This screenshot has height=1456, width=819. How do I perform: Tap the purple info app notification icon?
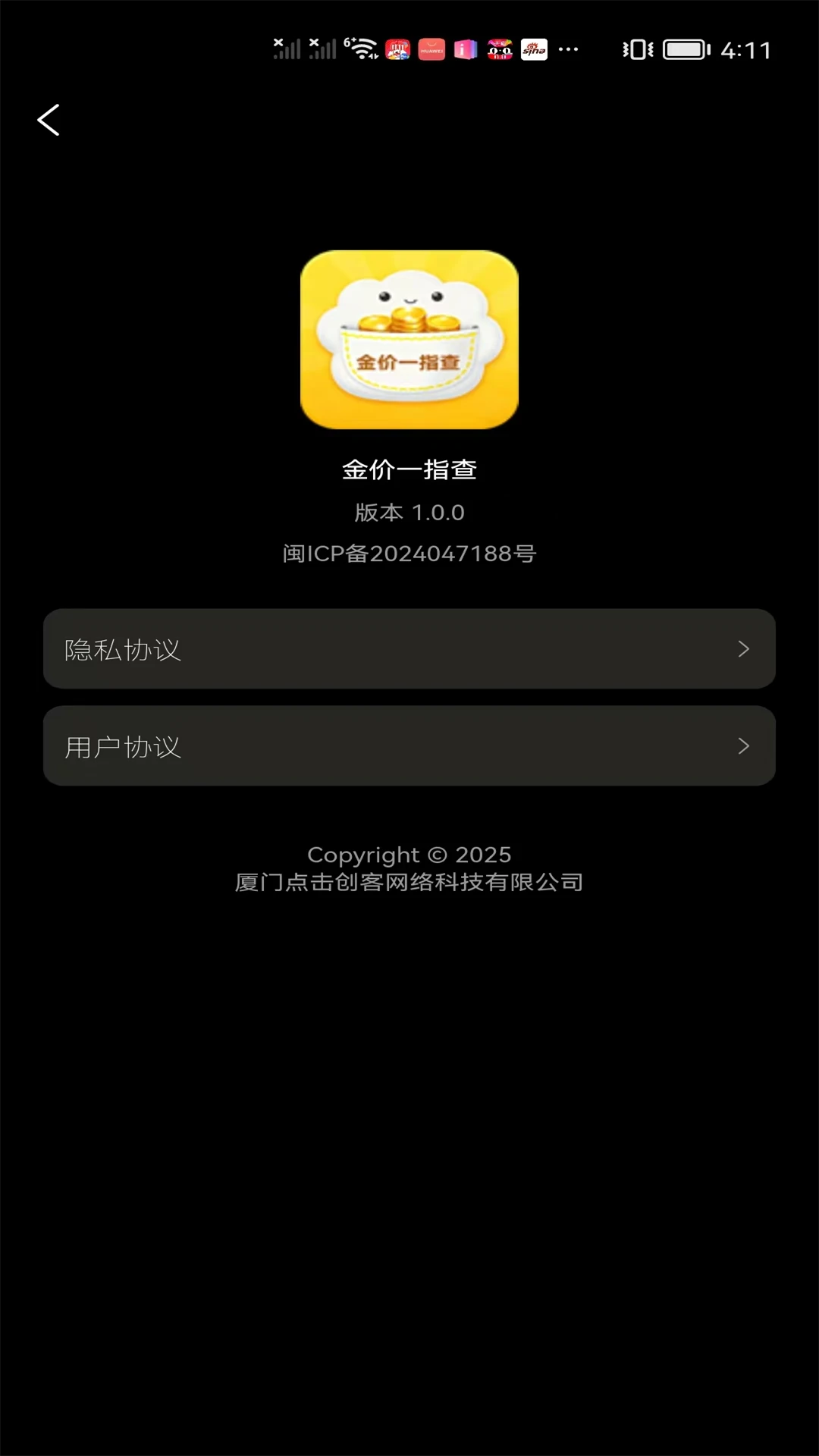465,49
